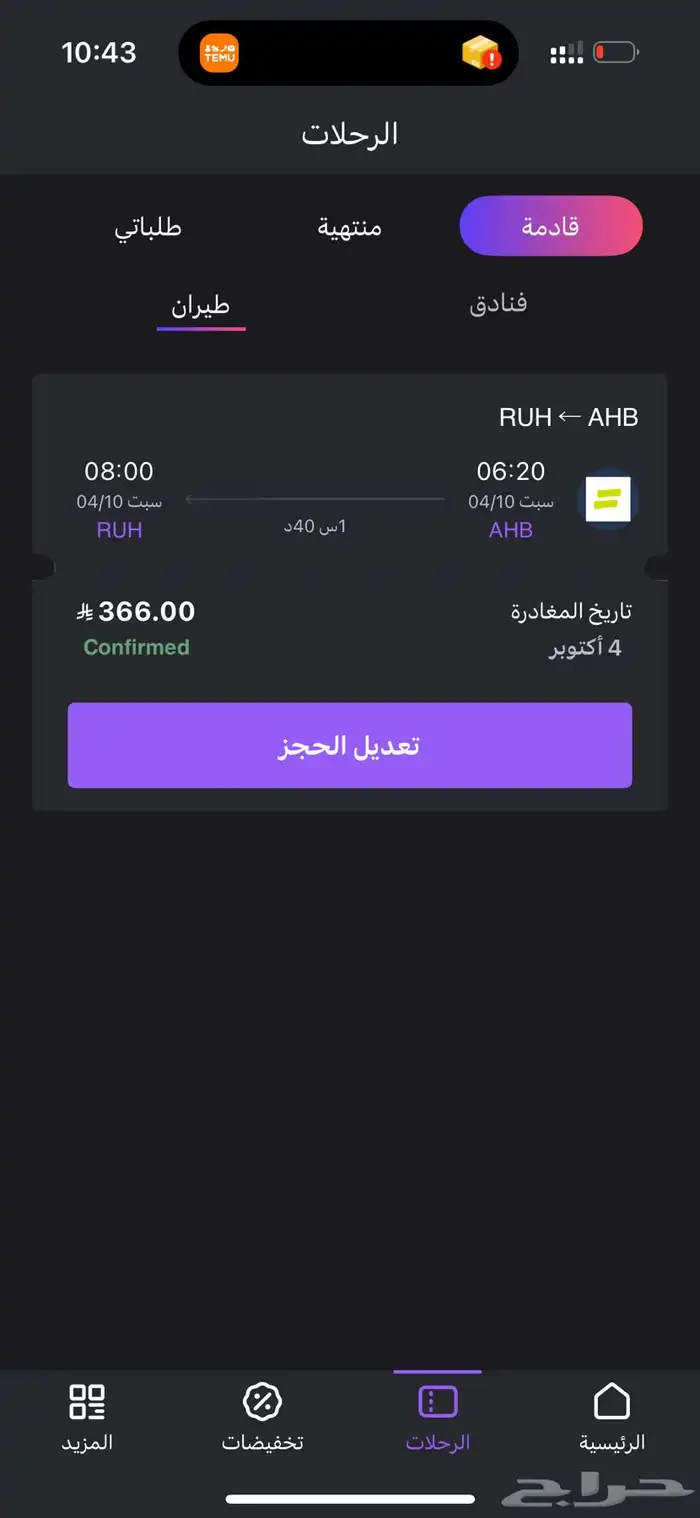Switch to the قادمة (upcoming) trips tab
The height and width of the screenshot is (1518, 700).
550,226
